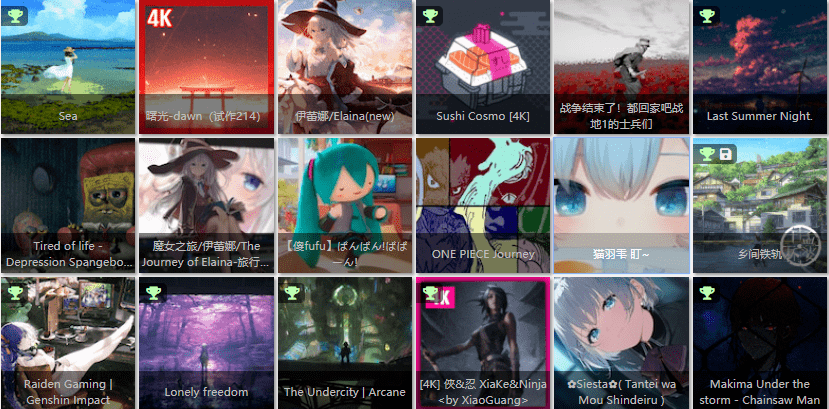View the 侠&忍 XiaKe&Ninja wallpaper
The height and width of the screenshot is (409, 829).
[x=483, y=340]
